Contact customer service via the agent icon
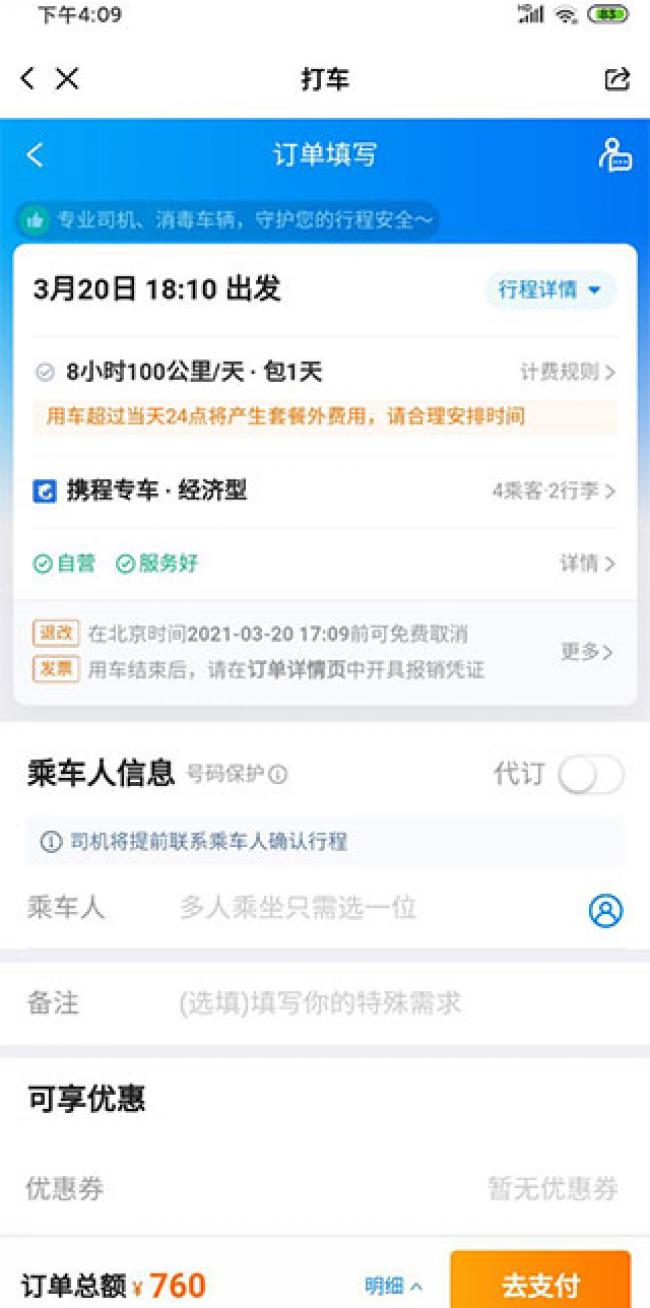650x1308 pixels. (x=614, y=154)
